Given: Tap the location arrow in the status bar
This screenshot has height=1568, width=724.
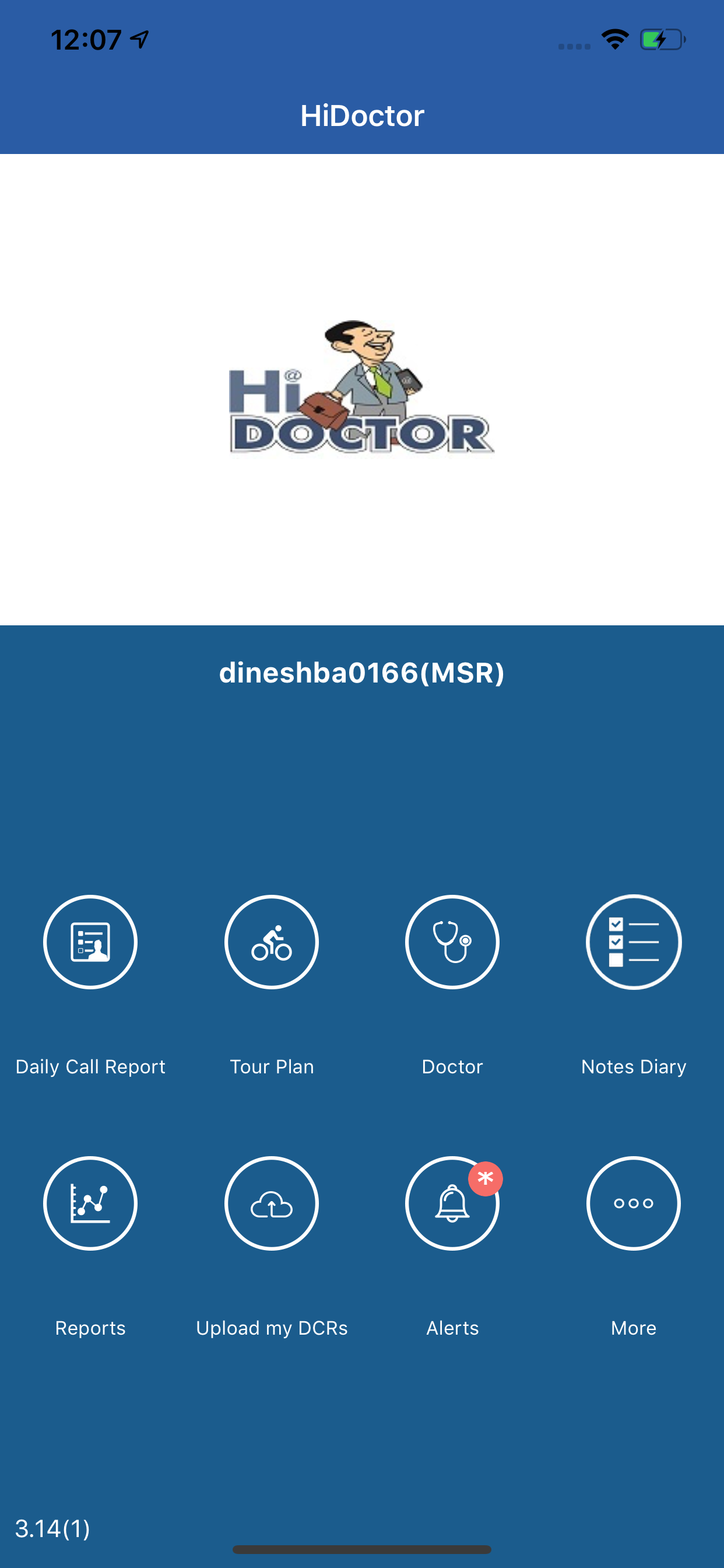Looking at the screenshot, I should [139, 38].
